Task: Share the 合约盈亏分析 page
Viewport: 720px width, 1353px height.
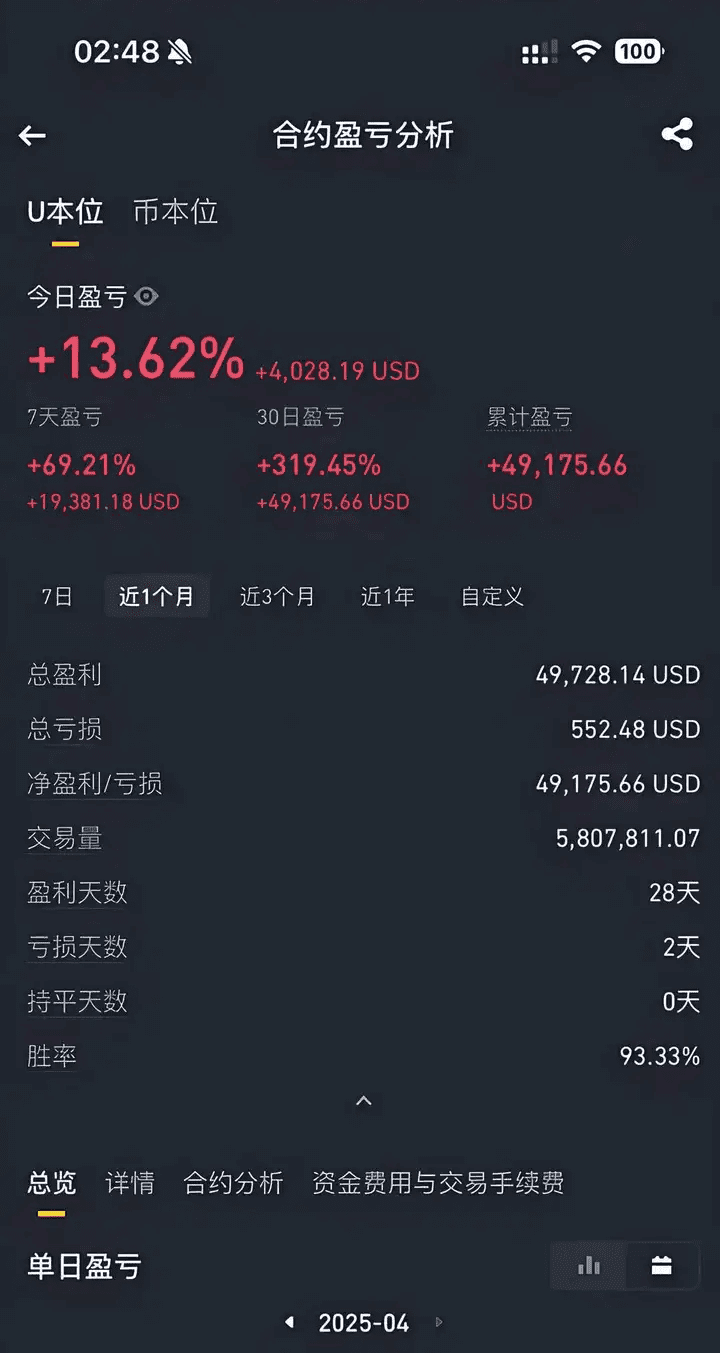Action: pos(677,135)
